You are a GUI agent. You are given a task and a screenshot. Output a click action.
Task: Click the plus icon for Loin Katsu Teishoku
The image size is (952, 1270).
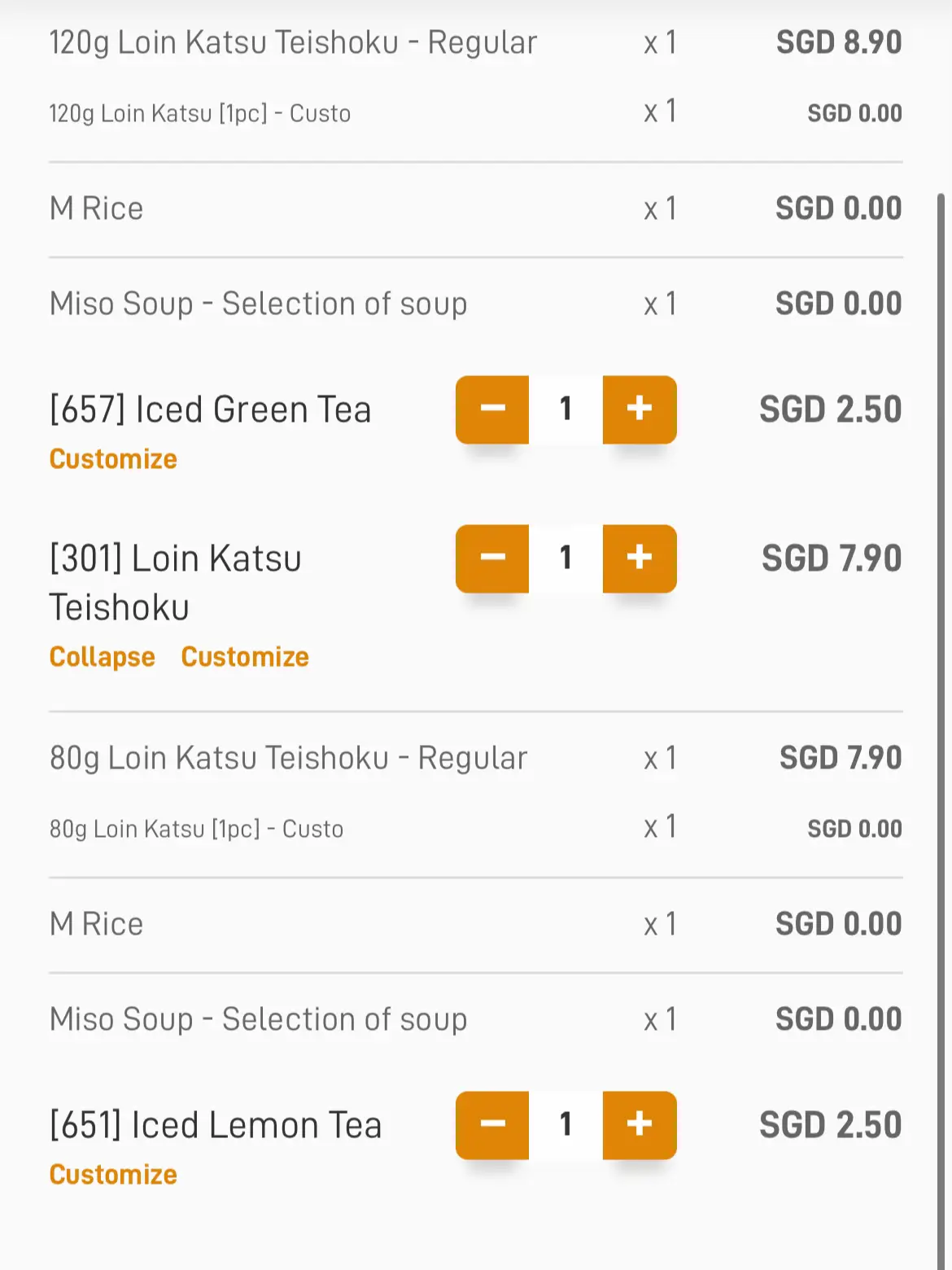tap(640, 558)
